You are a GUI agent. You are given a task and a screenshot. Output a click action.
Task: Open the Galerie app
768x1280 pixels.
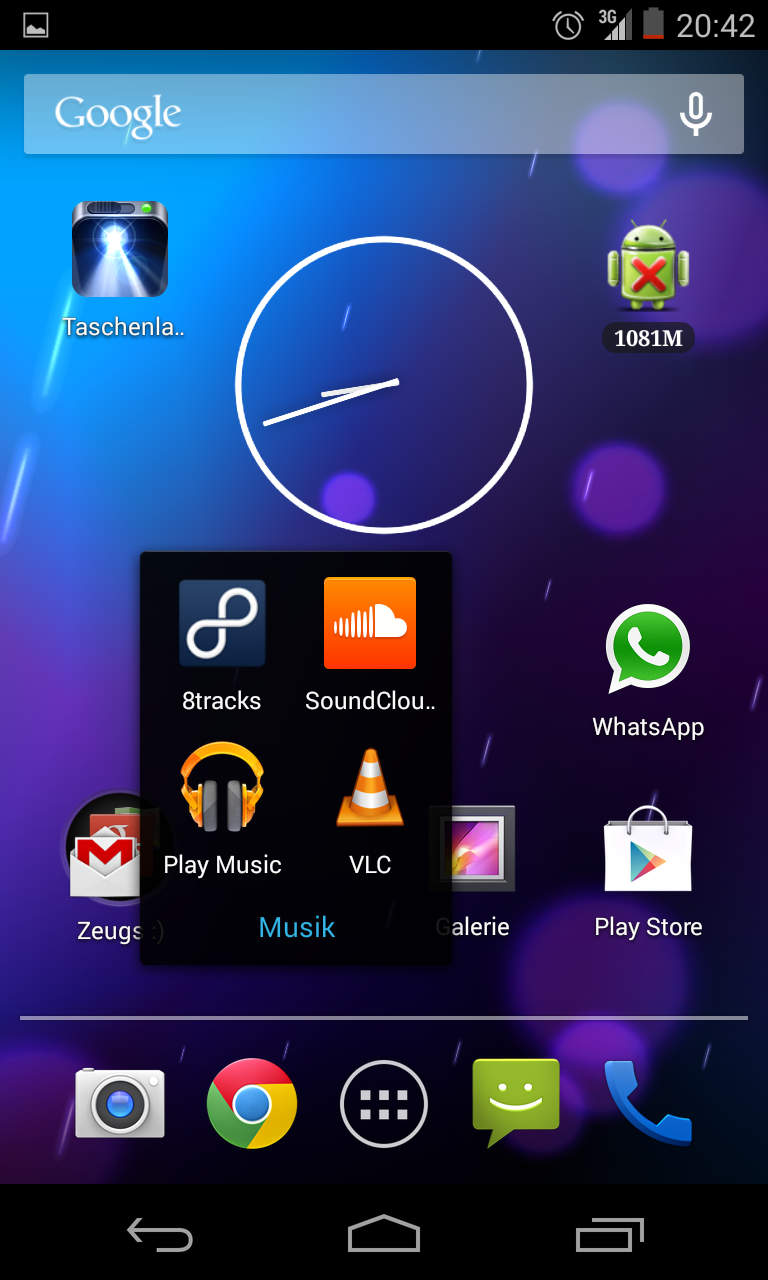tap(473, 871)
